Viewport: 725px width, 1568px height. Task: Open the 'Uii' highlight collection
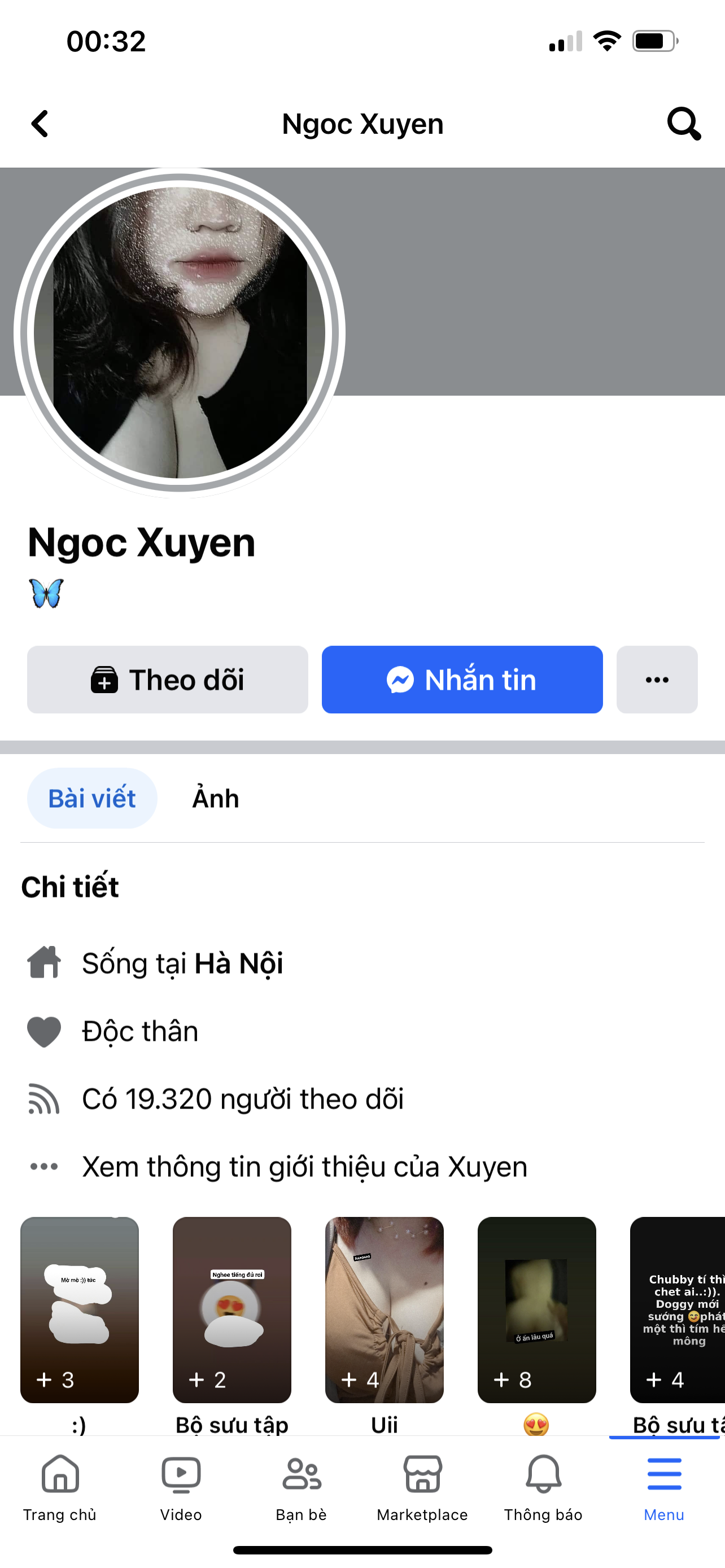coord(384,1309)
